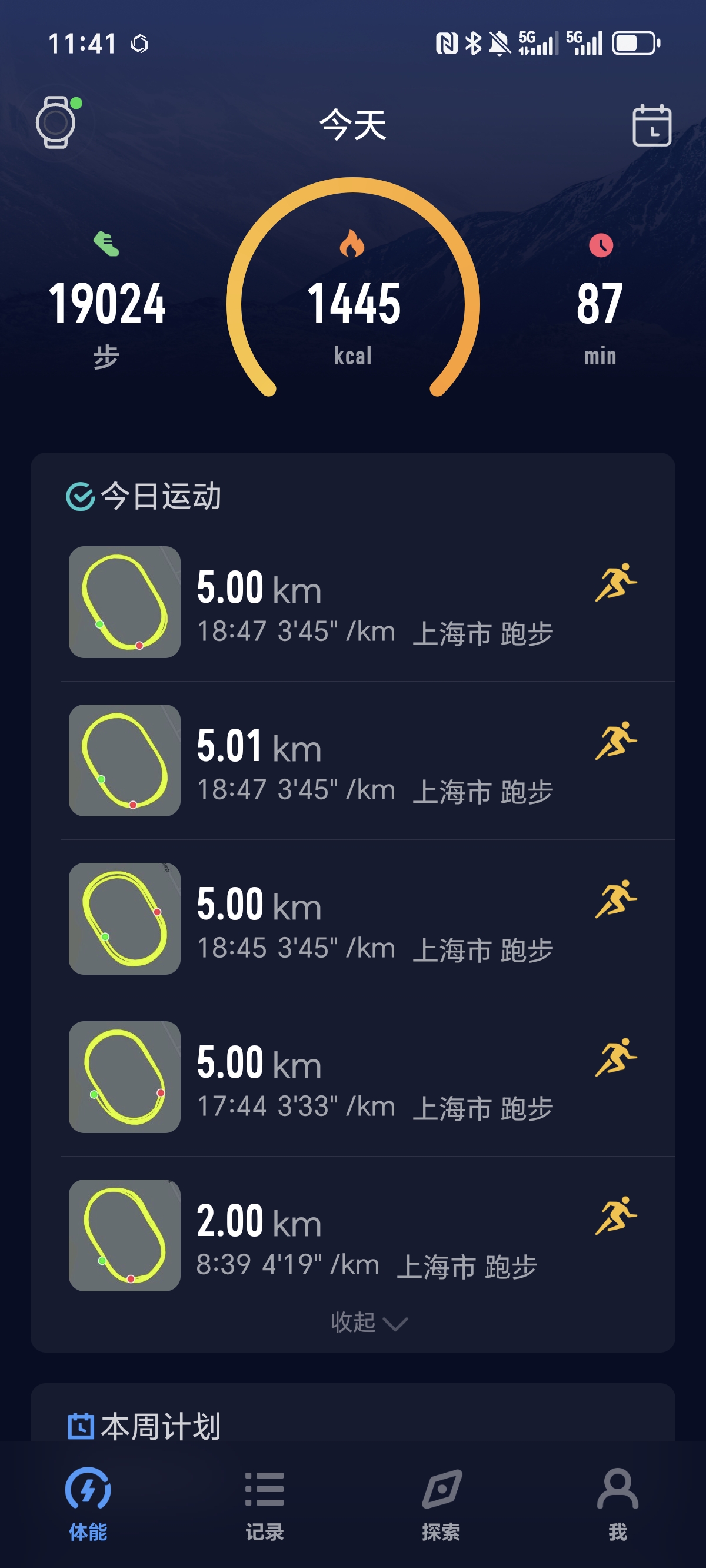The width and height of the screenshot is (706, 1568).
Task: Collapse today's workouts with 收起
Action: (368, 1323)
